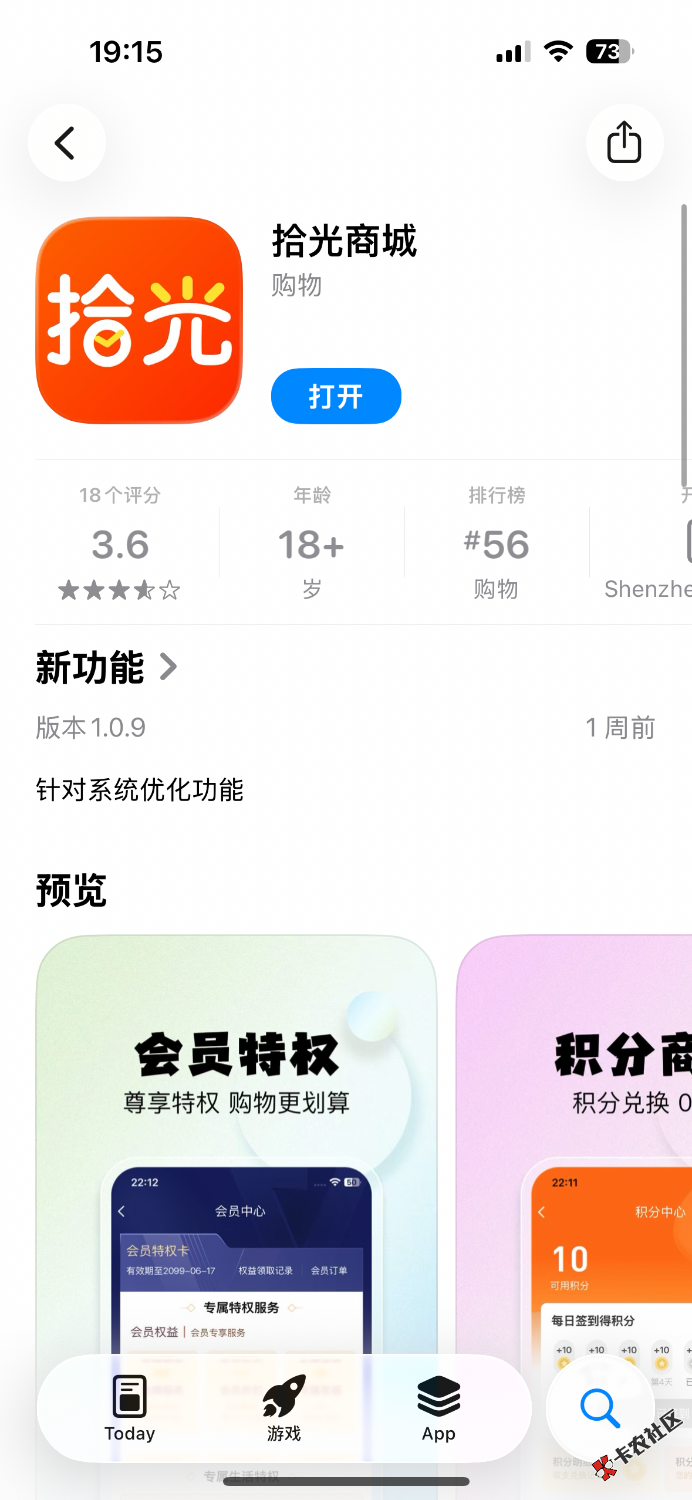Open App Store search

pyautogui.click(x=600, y=1408)
